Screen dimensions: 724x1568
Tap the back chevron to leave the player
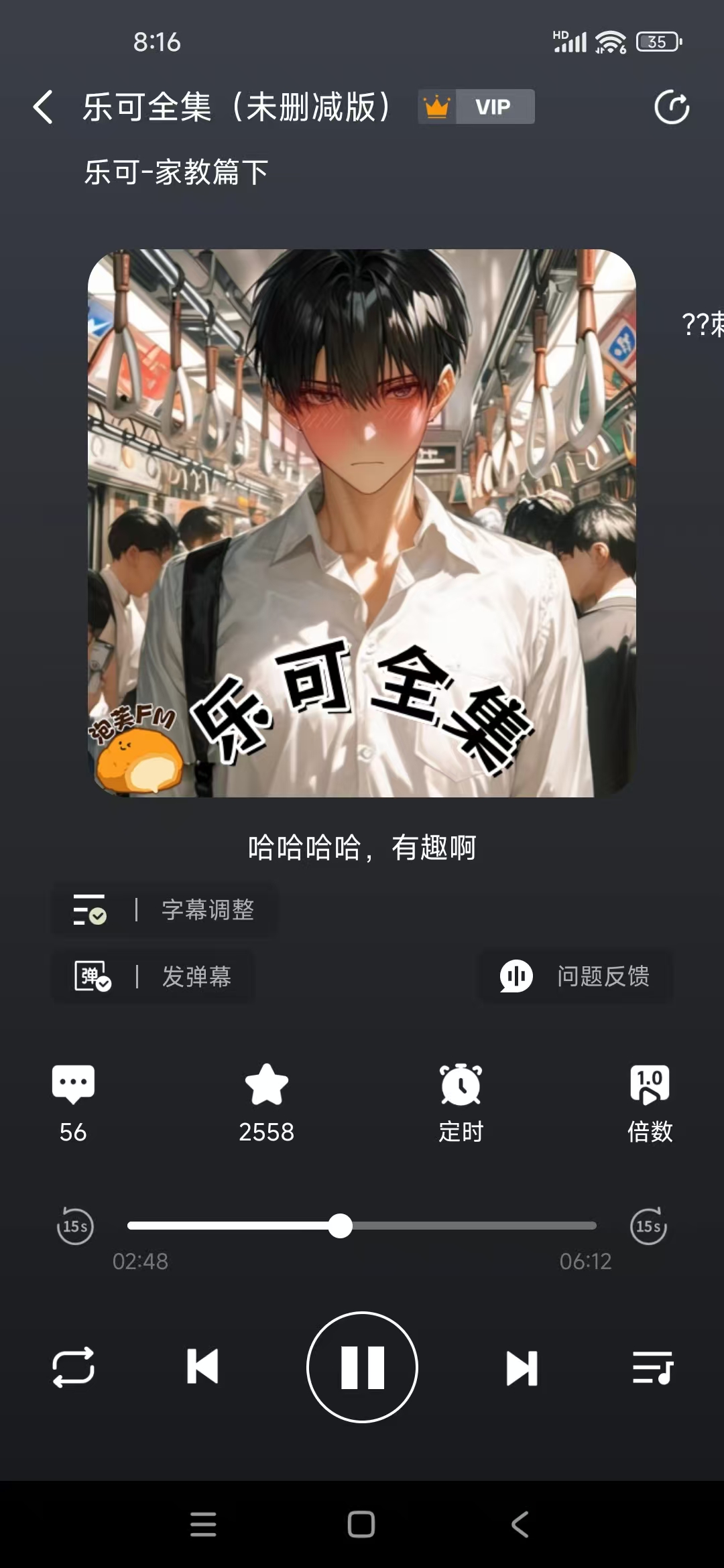coord(42,107)
